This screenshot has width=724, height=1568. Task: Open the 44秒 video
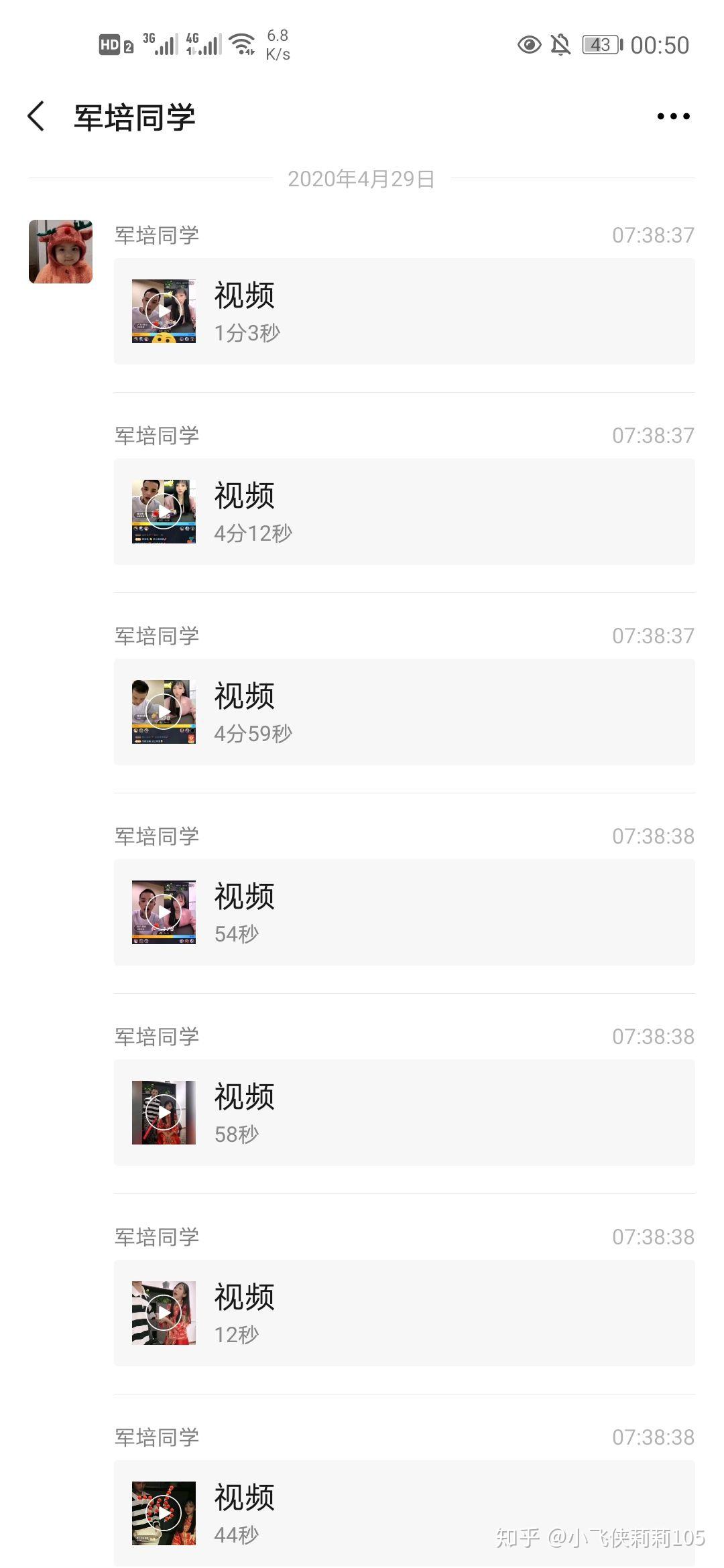404,1514
